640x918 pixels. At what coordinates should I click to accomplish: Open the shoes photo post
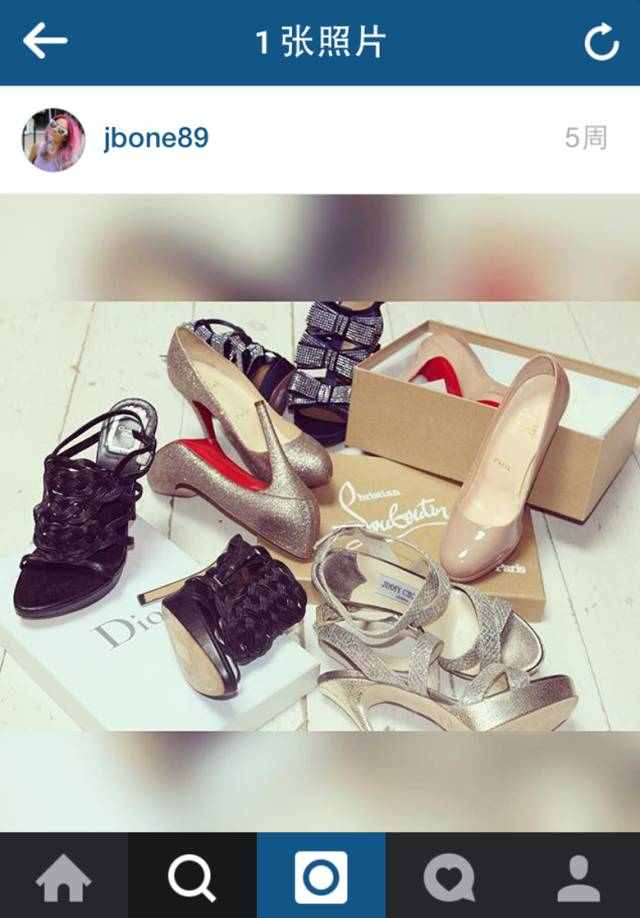coord(320,515)
